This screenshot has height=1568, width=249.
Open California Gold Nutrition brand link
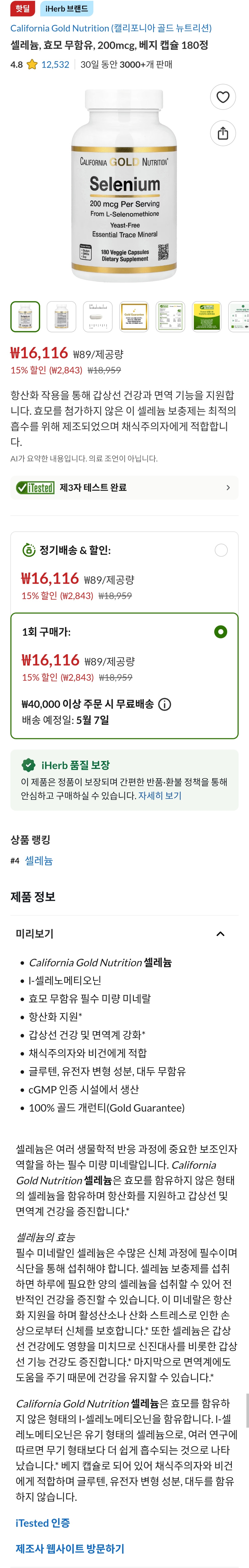(x=111, y=28)
